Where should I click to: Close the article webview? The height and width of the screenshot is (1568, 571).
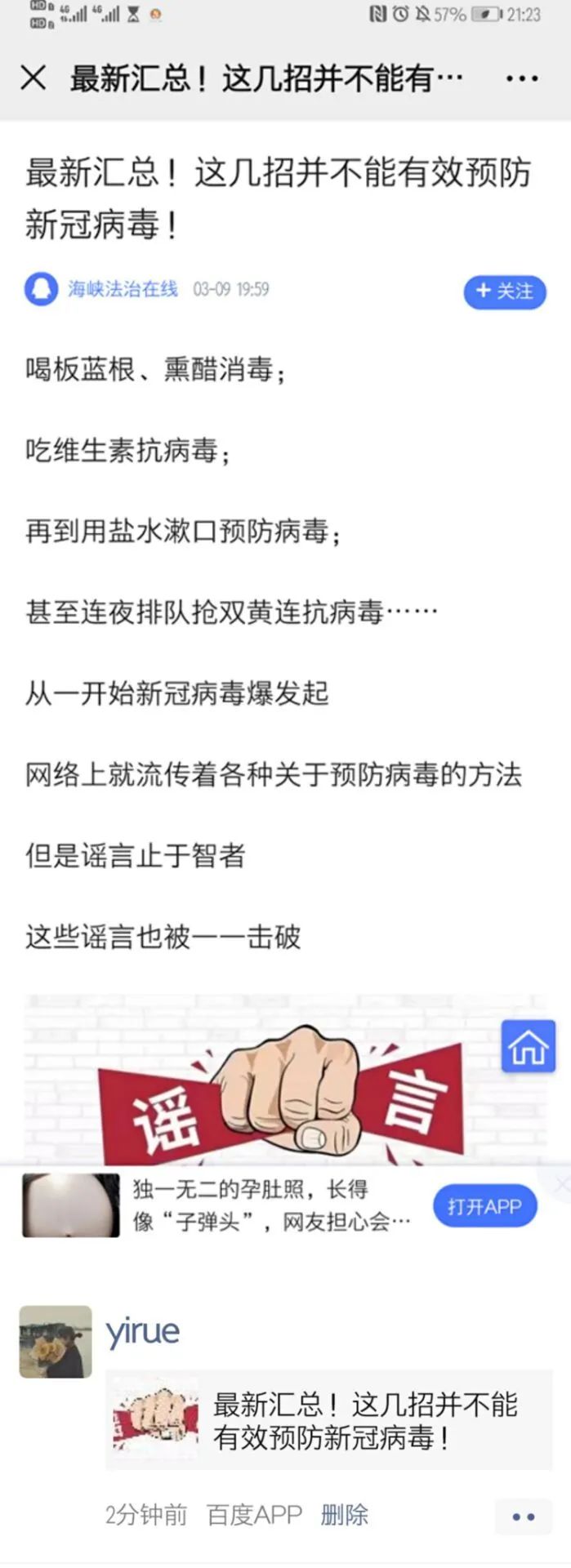[33, 78]
